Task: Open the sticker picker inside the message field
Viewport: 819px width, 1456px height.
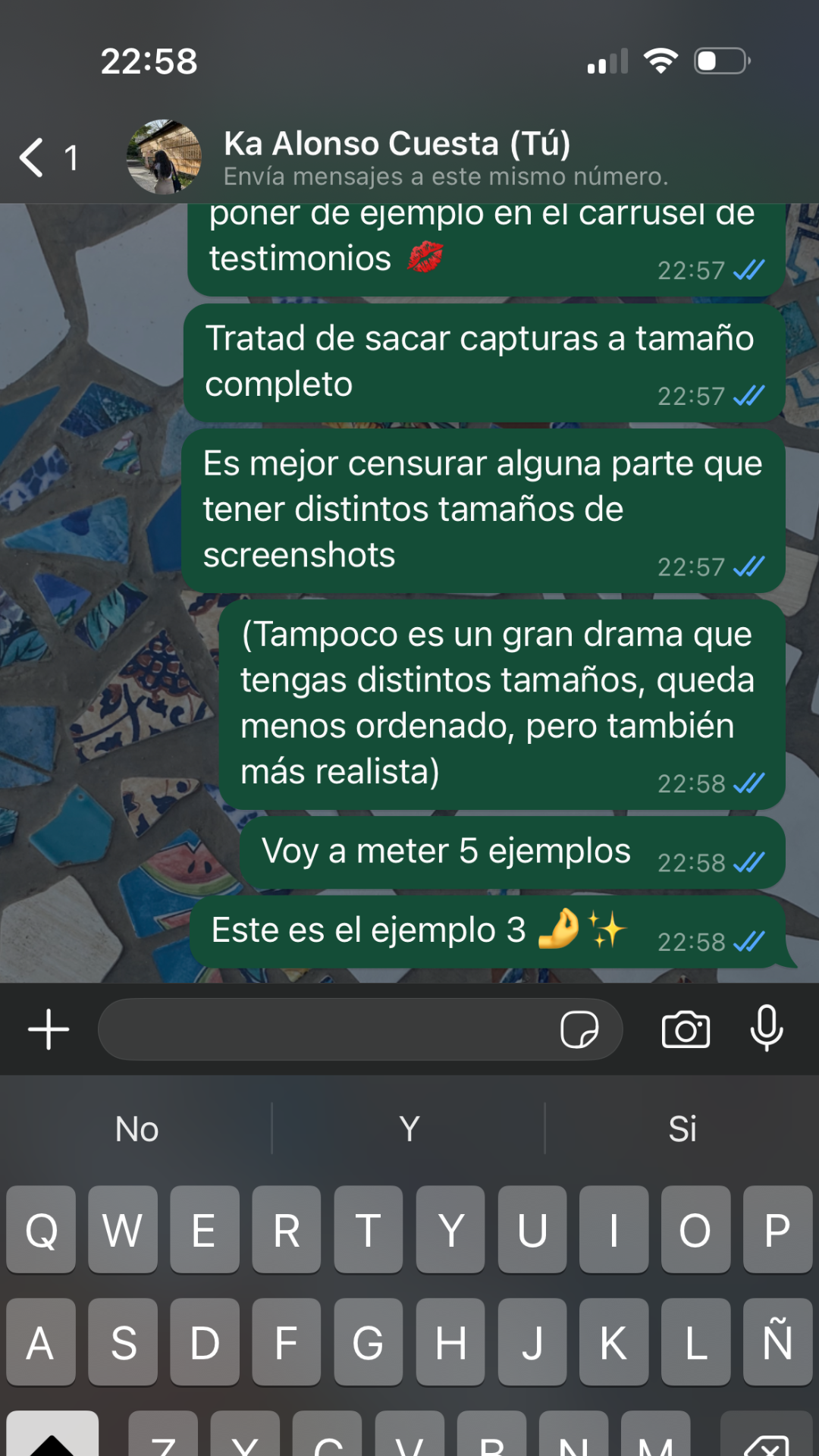Action: [x=581, y=1029]
